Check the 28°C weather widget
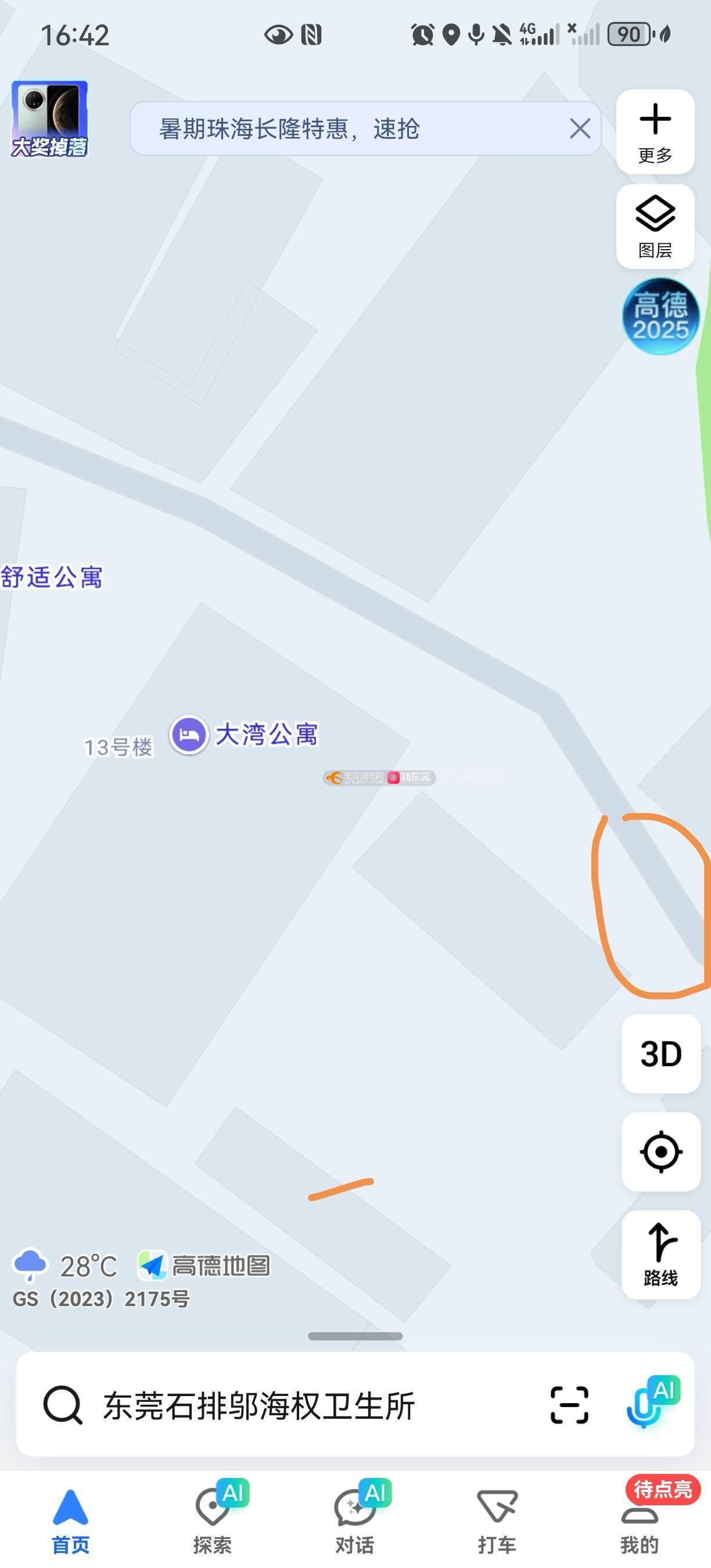 pyautogui.click(x=66, y=1266)
